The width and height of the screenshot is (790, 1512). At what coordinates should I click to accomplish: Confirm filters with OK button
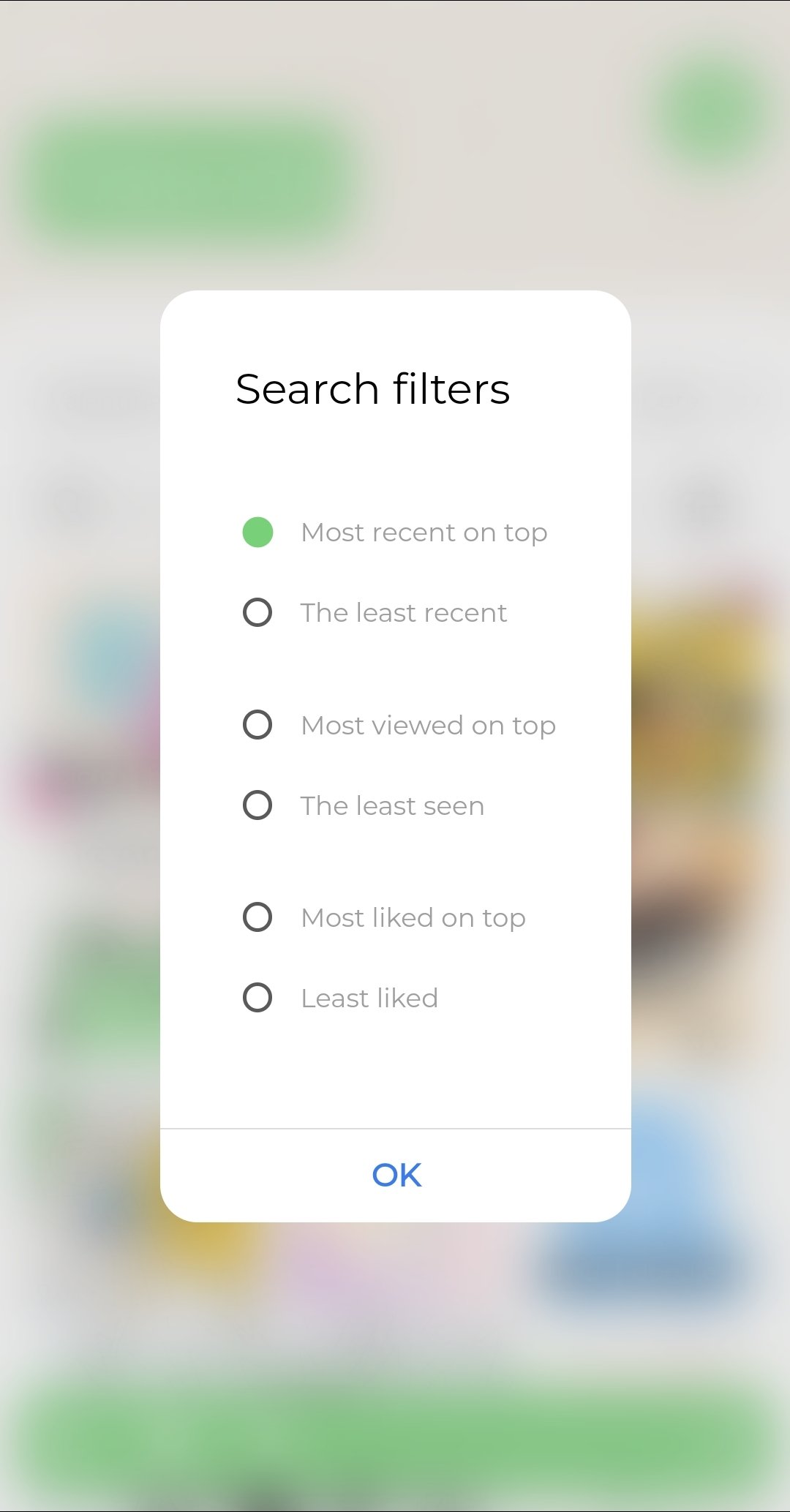[396, 1175]
